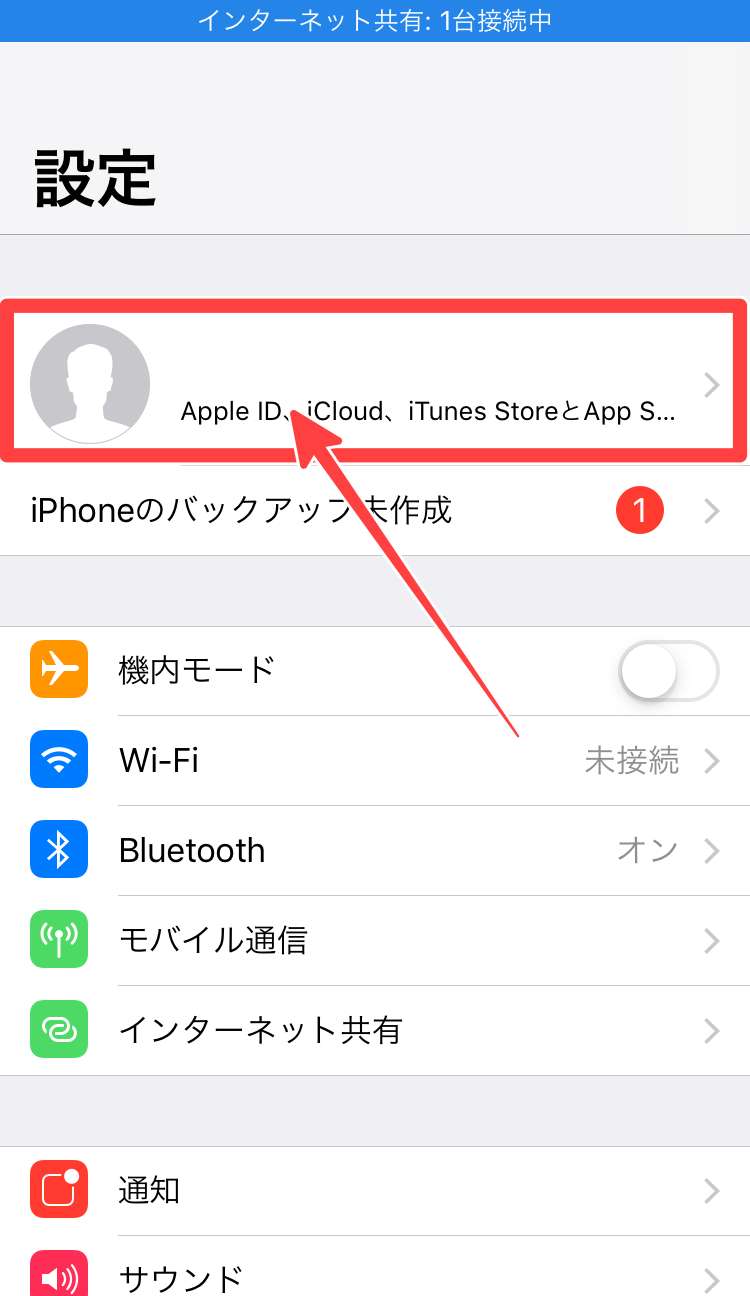The height and width of the screenshot is (1296, 750).
Task: Open インターネット共有 settings
Action: 375,1031
